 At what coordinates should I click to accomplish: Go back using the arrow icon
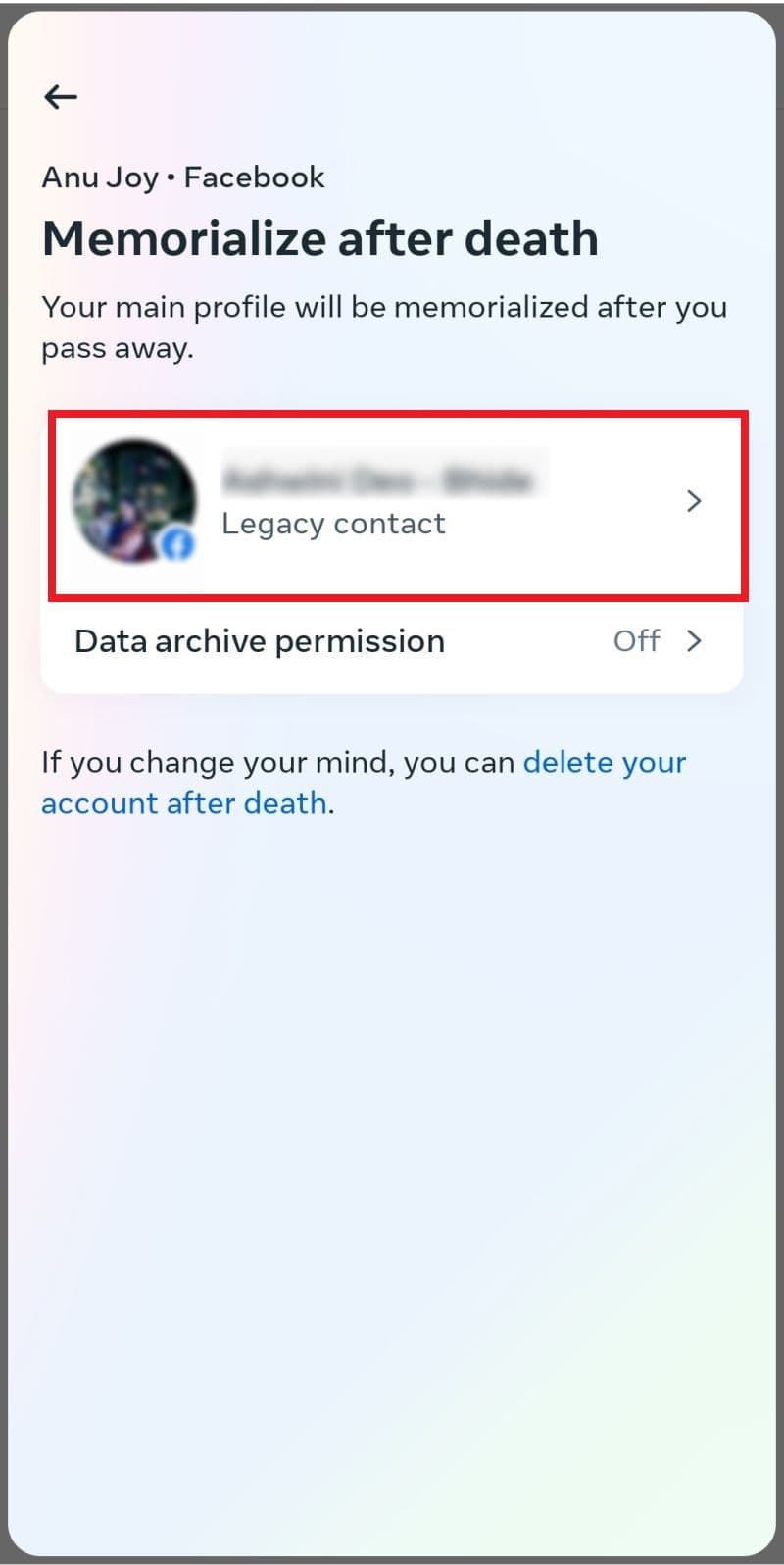click(x=61, y=96)
